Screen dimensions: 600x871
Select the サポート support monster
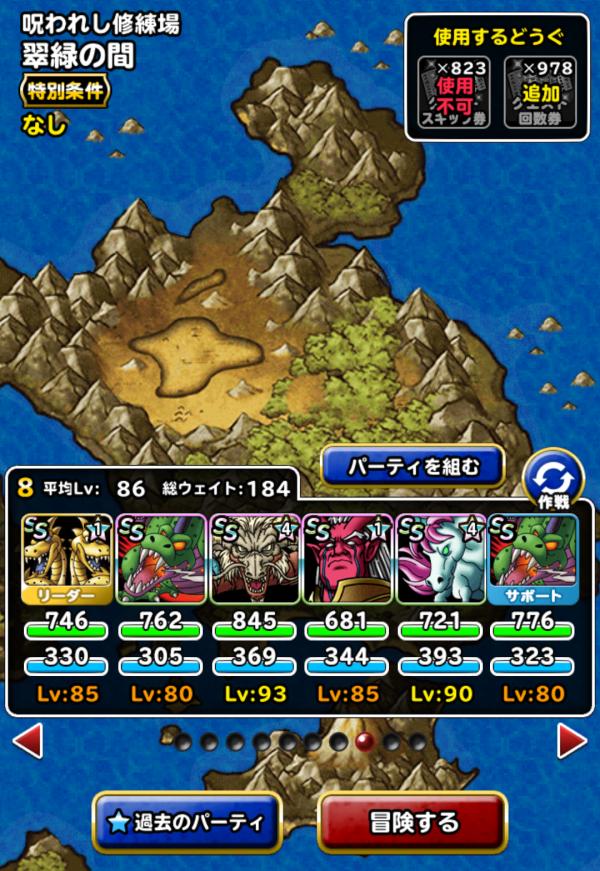coord(532,558)
